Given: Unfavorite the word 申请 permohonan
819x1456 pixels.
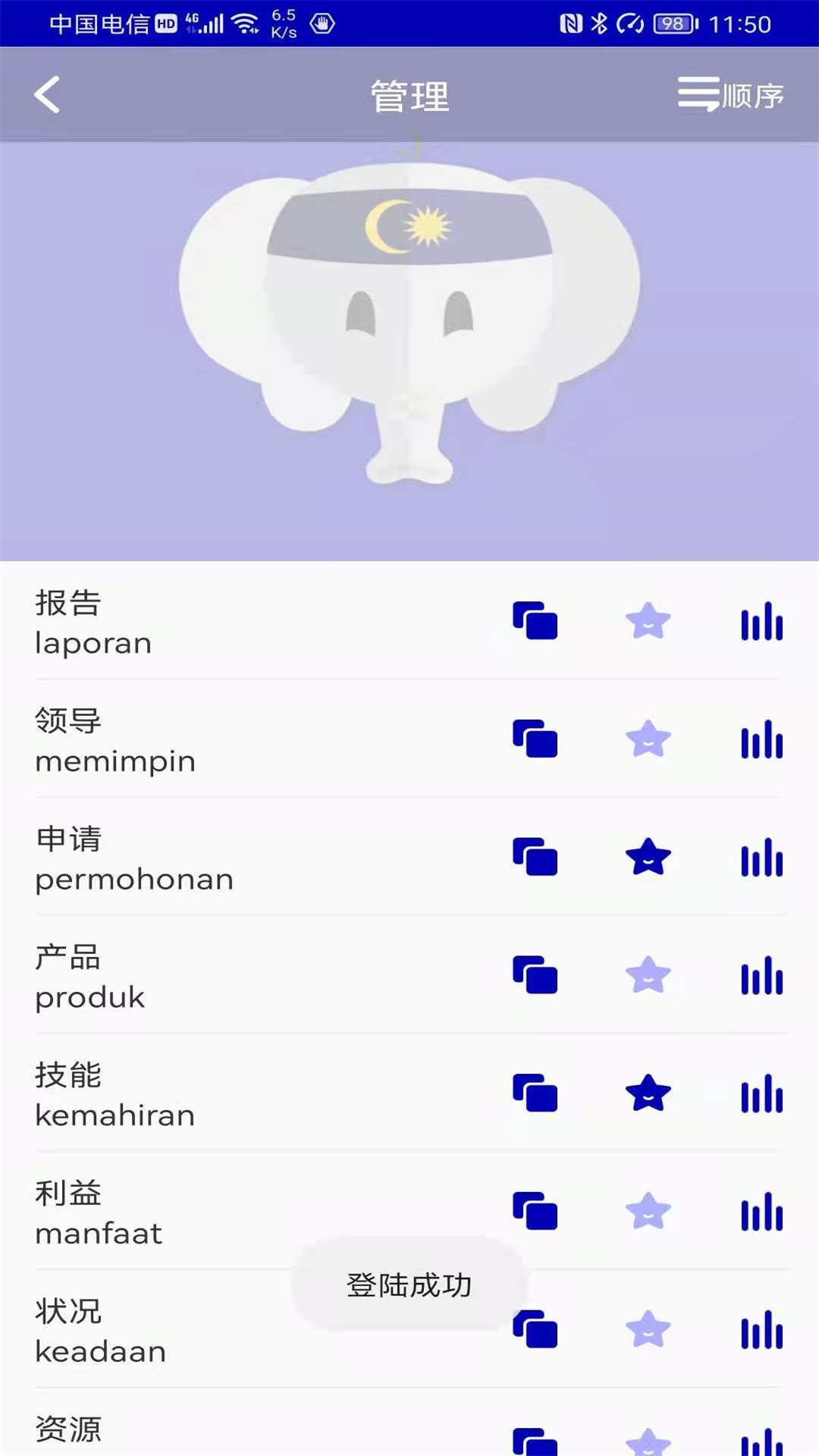Looking at the screenshot, I should pos(648,857).
